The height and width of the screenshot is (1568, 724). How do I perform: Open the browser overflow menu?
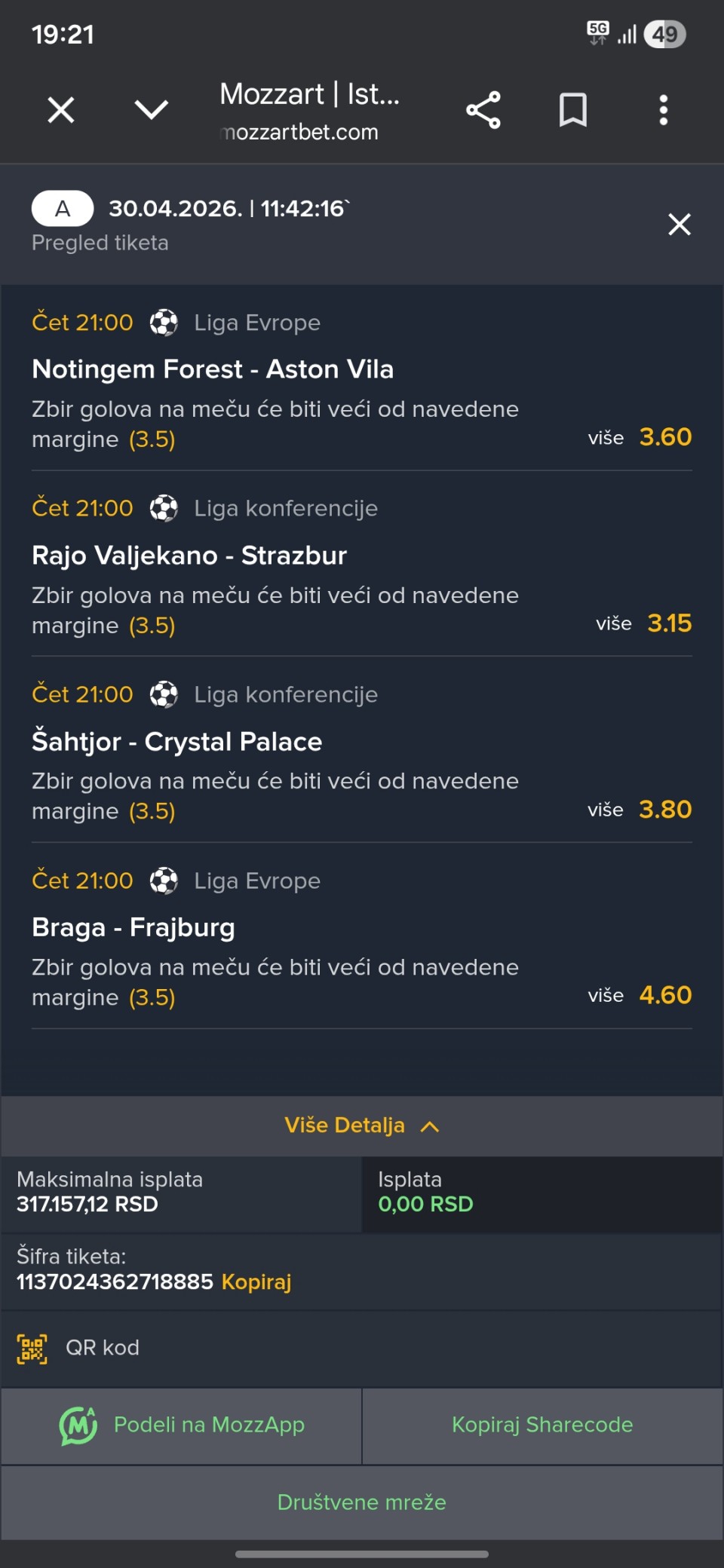pyautogui.click(x=663, y=110)
